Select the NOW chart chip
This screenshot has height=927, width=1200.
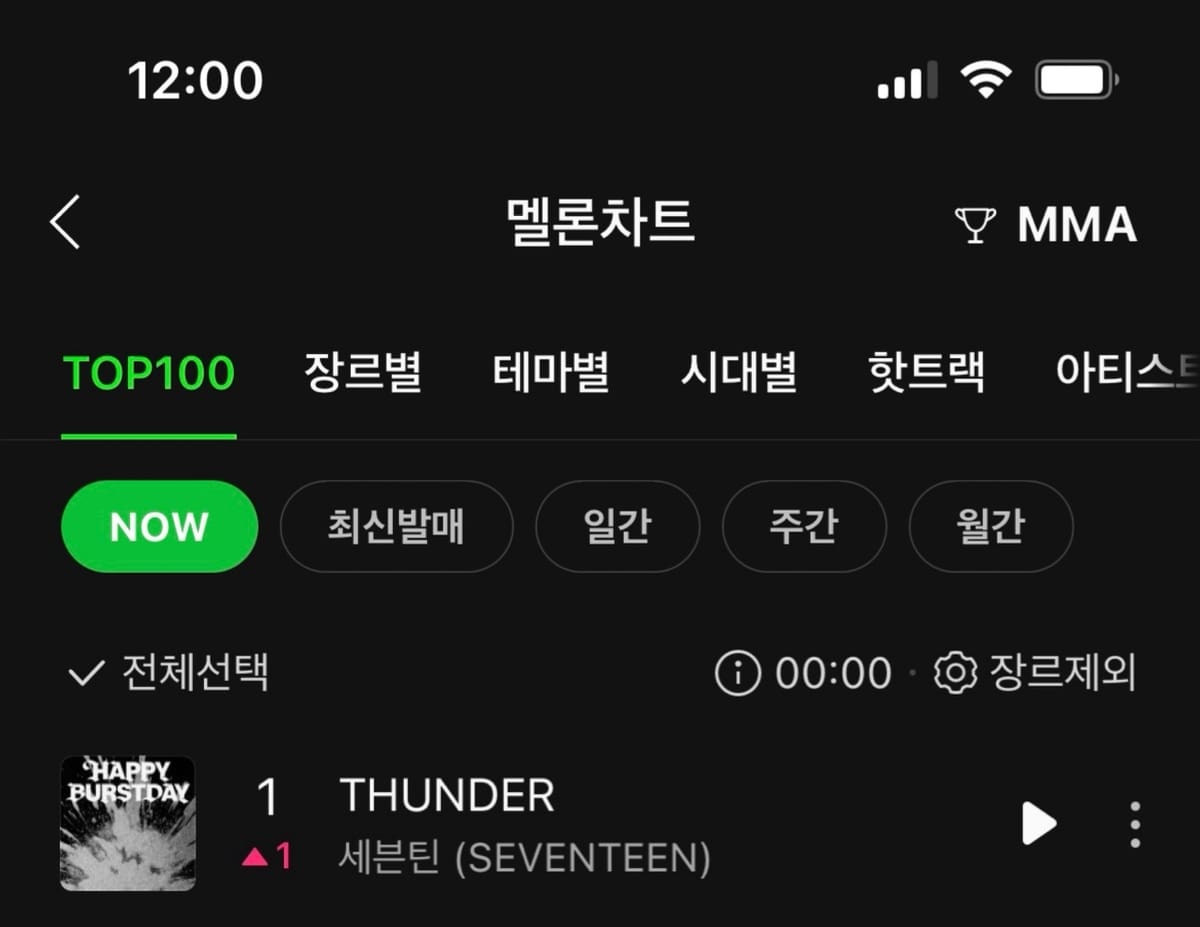[x=159, y=527]
